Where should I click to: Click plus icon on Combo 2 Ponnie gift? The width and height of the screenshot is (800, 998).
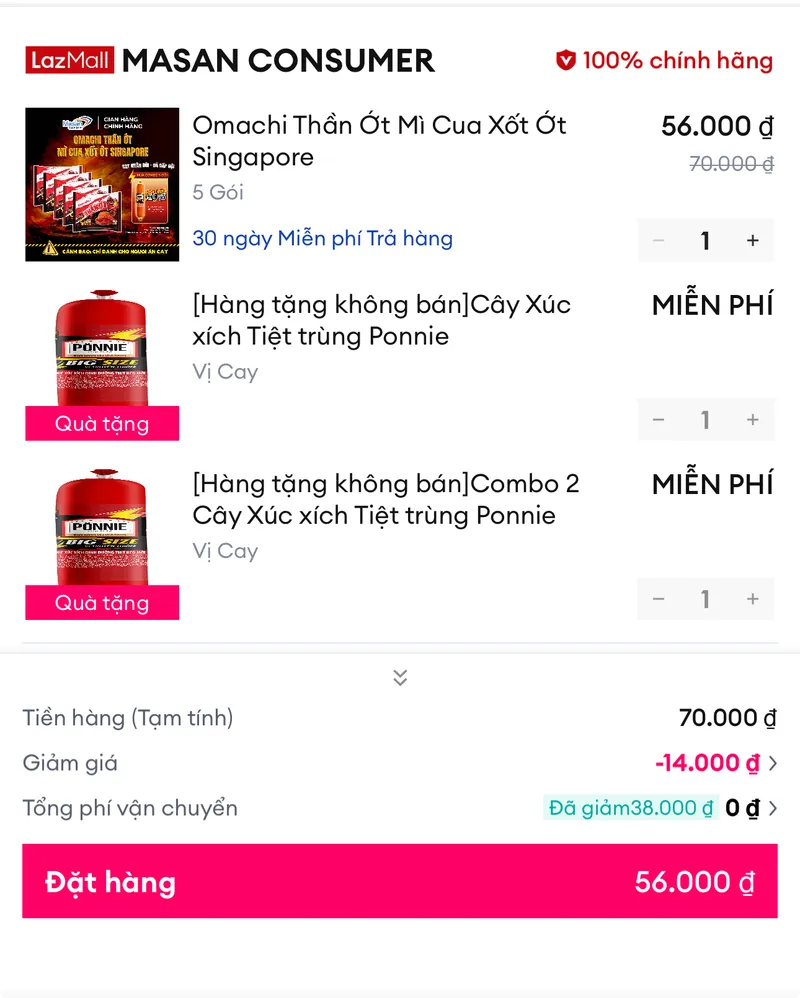point(751,598)
